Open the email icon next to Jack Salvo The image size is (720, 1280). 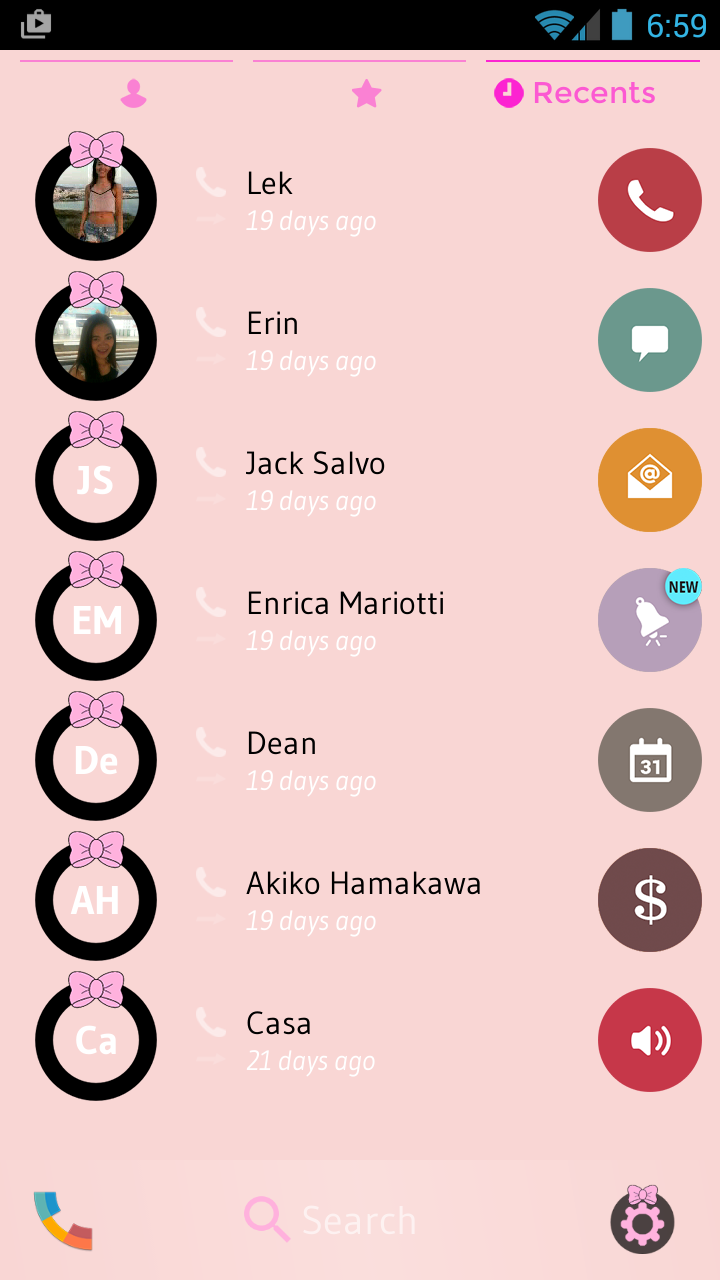coord(650,480)
